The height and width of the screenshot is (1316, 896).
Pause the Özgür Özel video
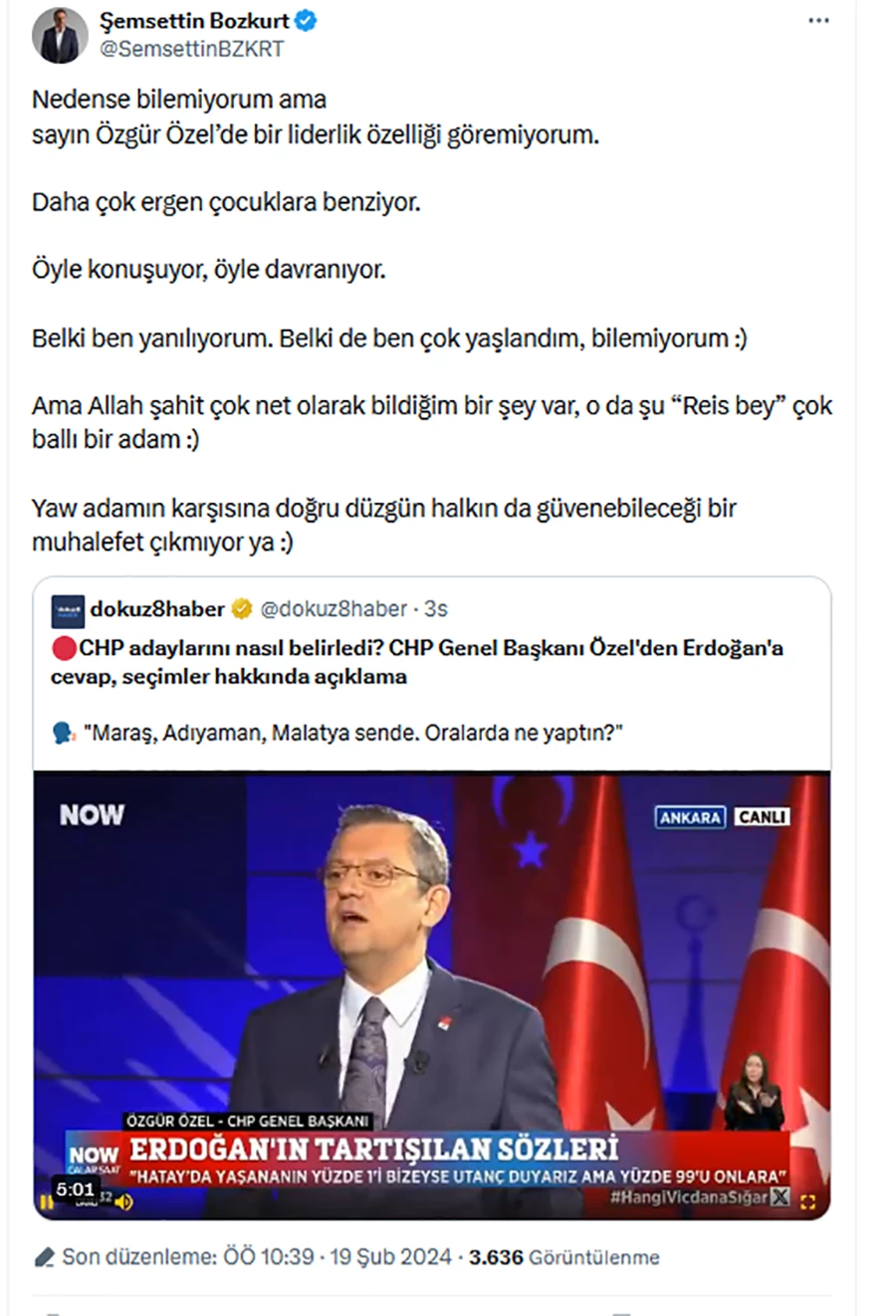pyautogui.click(x=46, y=1203)
